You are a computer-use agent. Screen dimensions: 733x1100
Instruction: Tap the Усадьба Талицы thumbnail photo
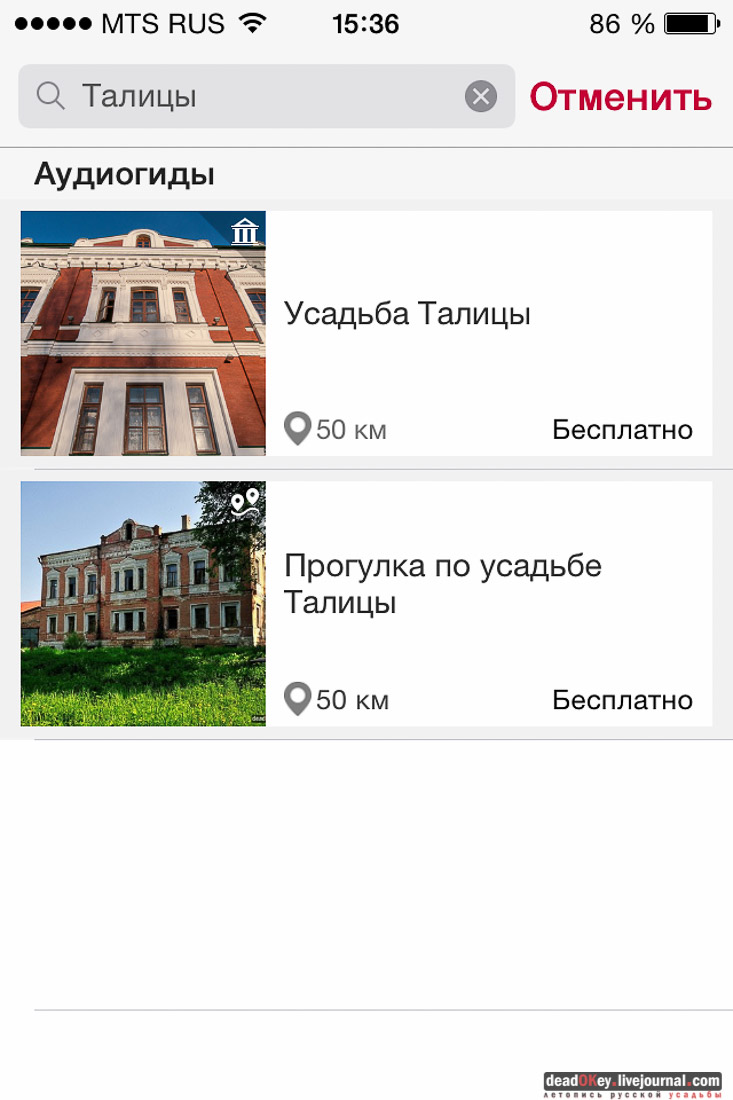pos(142,333)
